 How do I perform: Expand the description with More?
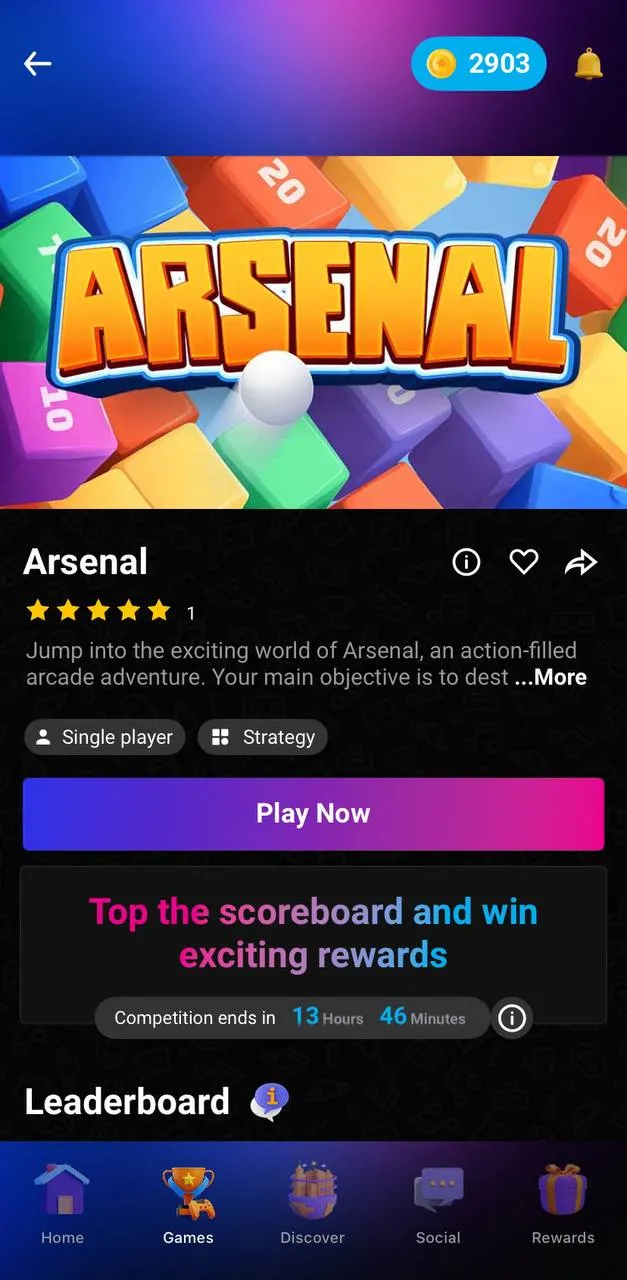click(551, 677)
